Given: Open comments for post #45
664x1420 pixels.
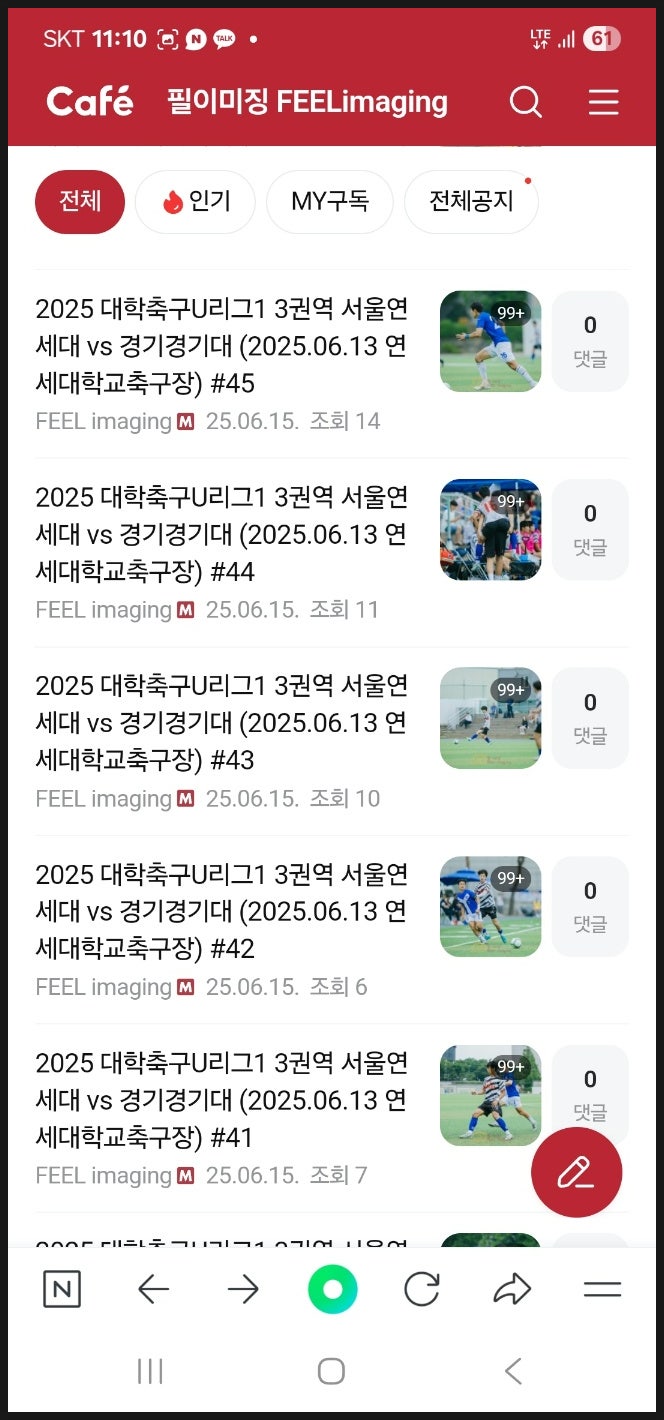Looking at the screenshot, I should point(590,341).
